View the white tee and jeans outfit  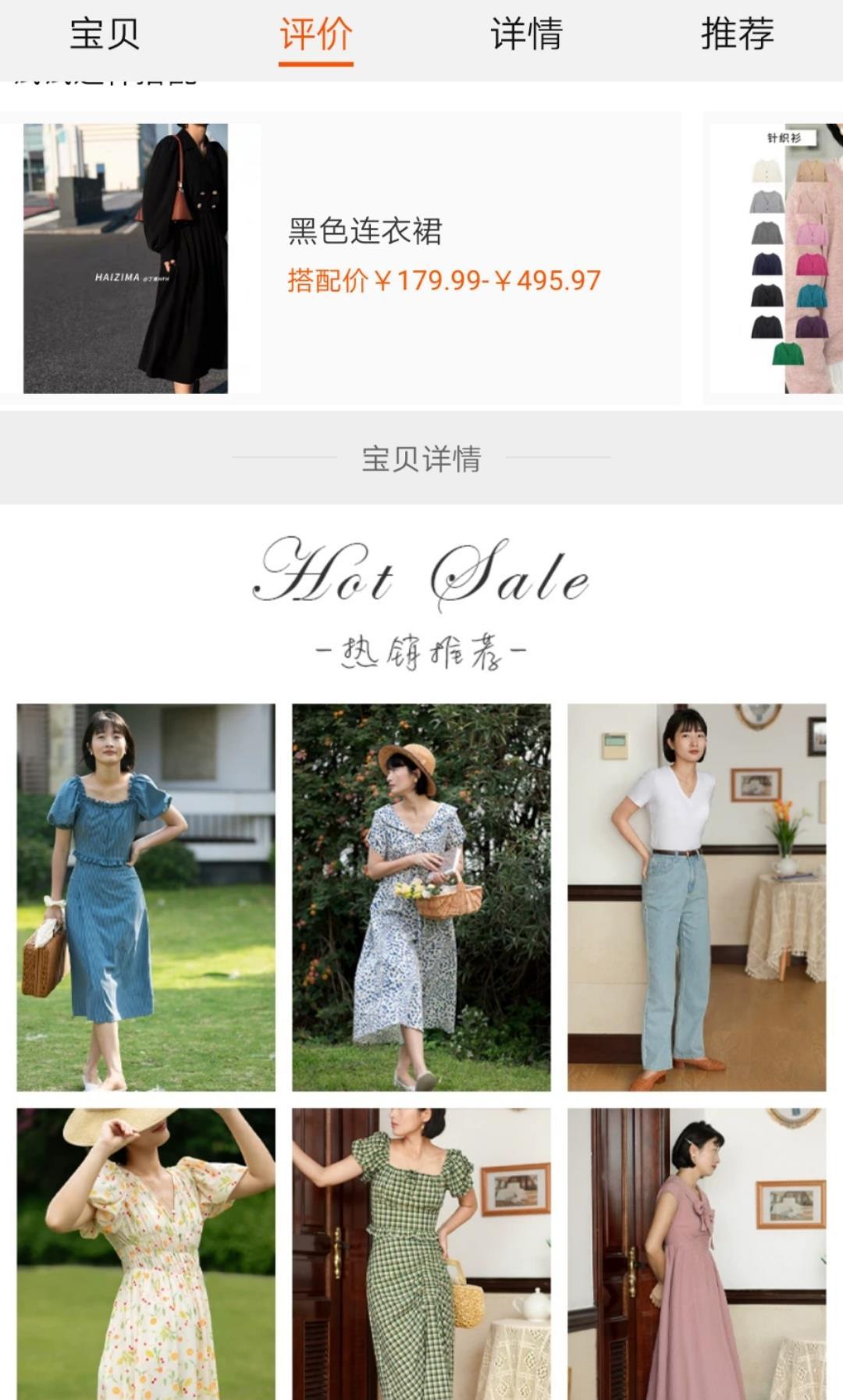pyautogui.click(x=696, y=897)
